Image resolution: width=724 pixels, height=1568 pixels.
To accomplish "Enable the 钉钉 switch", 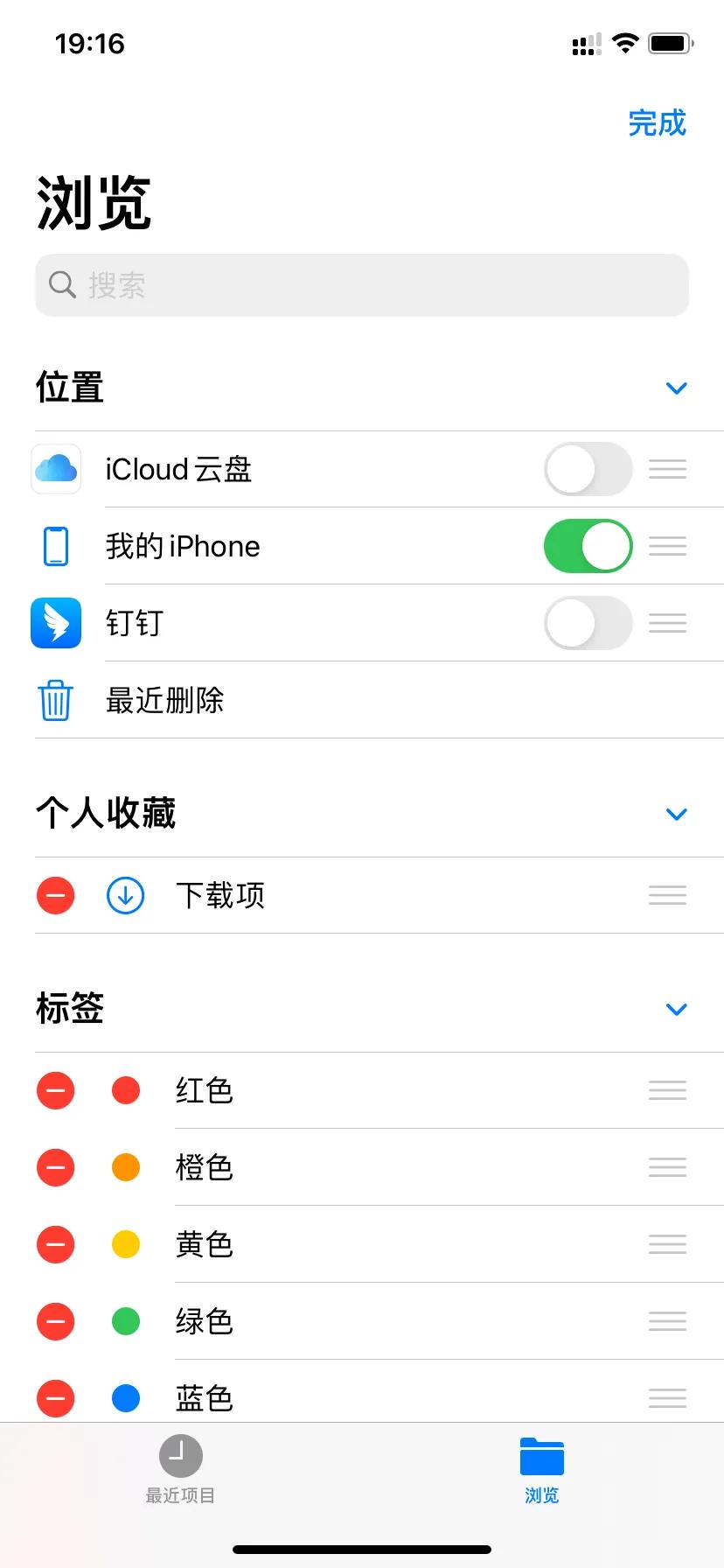I will click(x=588, y=622).
